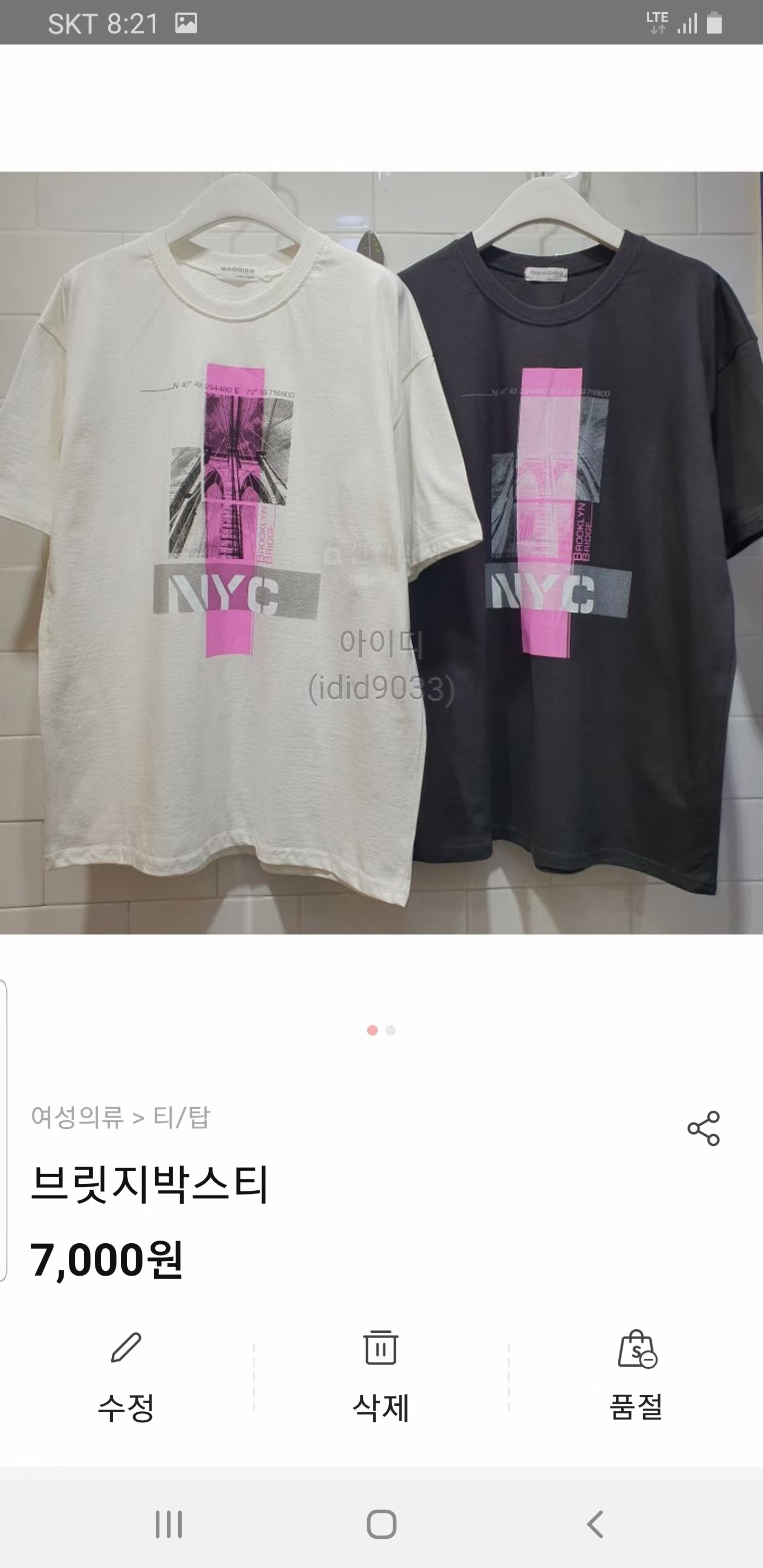Go back using the system back button

(x=595, y=1524)
